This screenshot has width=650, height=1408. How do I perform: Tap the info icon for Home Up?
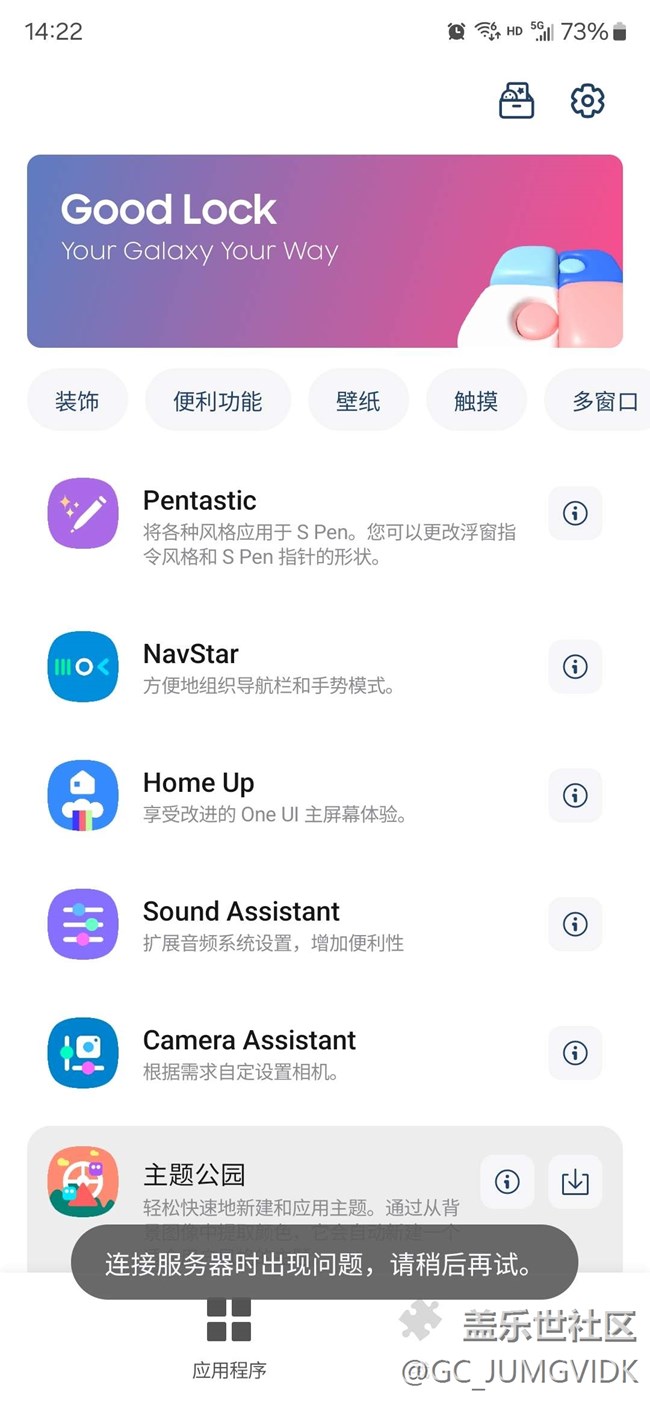tap(575, 795)
